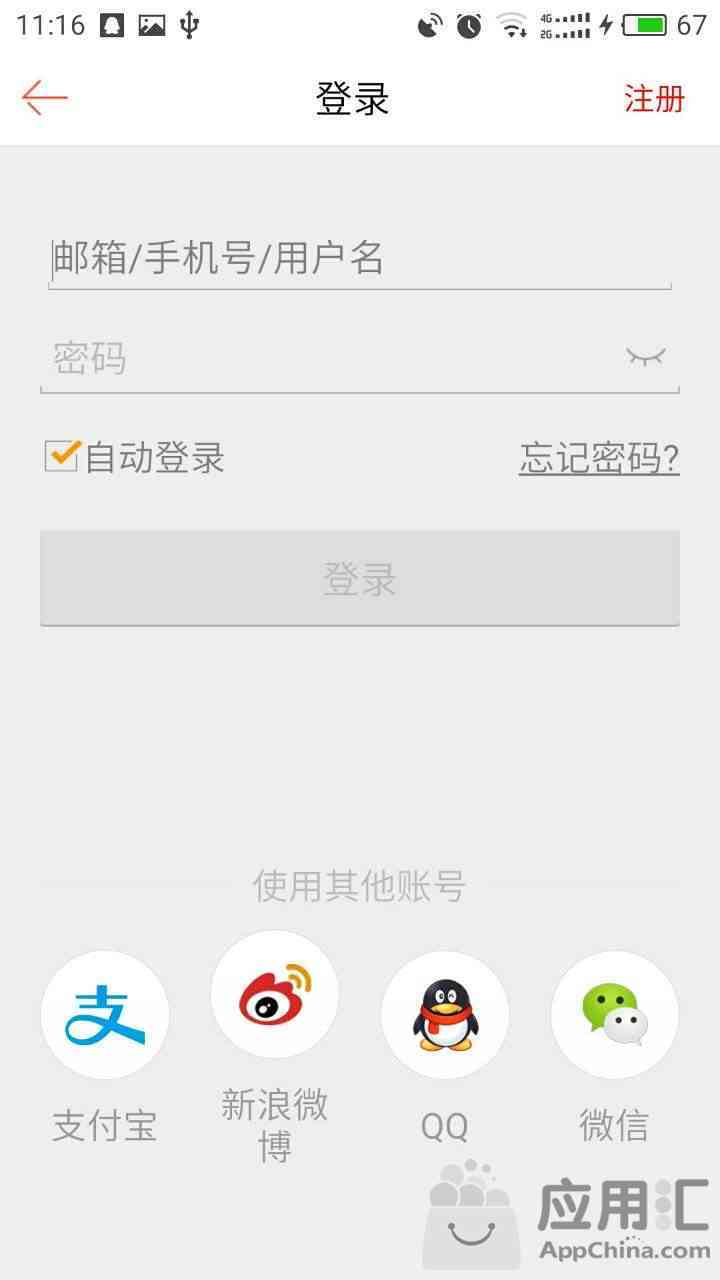The image size is (720, 1280).
Task: Tap the grey 登录 button
Action: click(x=360, y=578)
